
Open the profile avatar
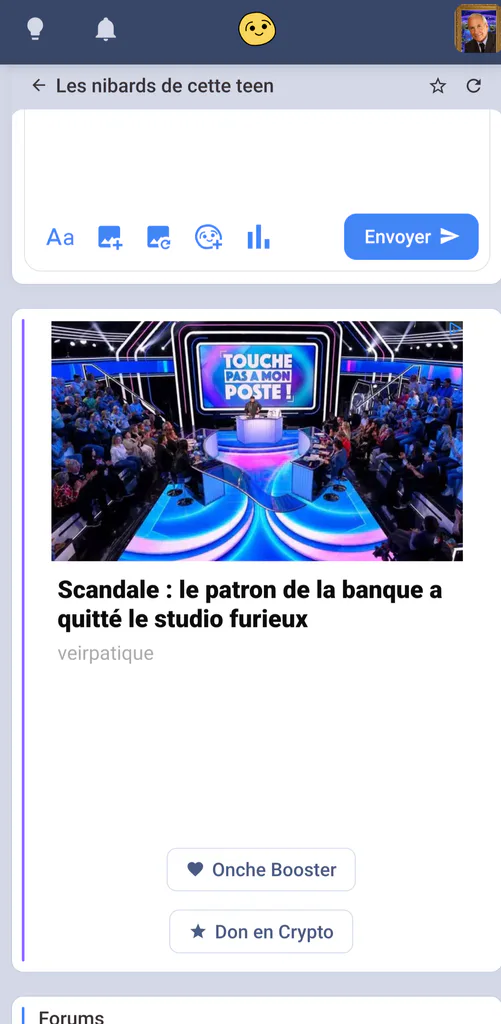(477, 29)
